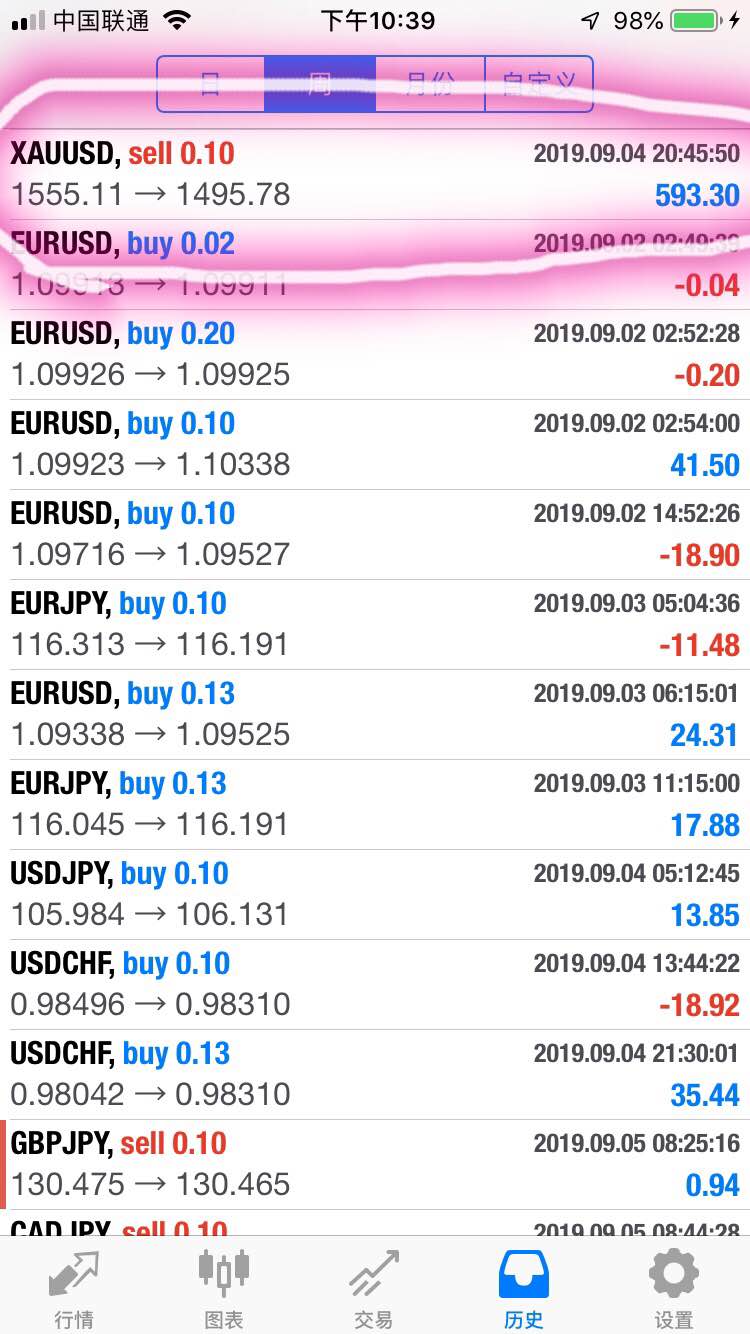The width and height of the screenshot is (750, 1334).
Task: Expand the EURUSD buy 0.20 trade
Action: click(x=375, y=354)
